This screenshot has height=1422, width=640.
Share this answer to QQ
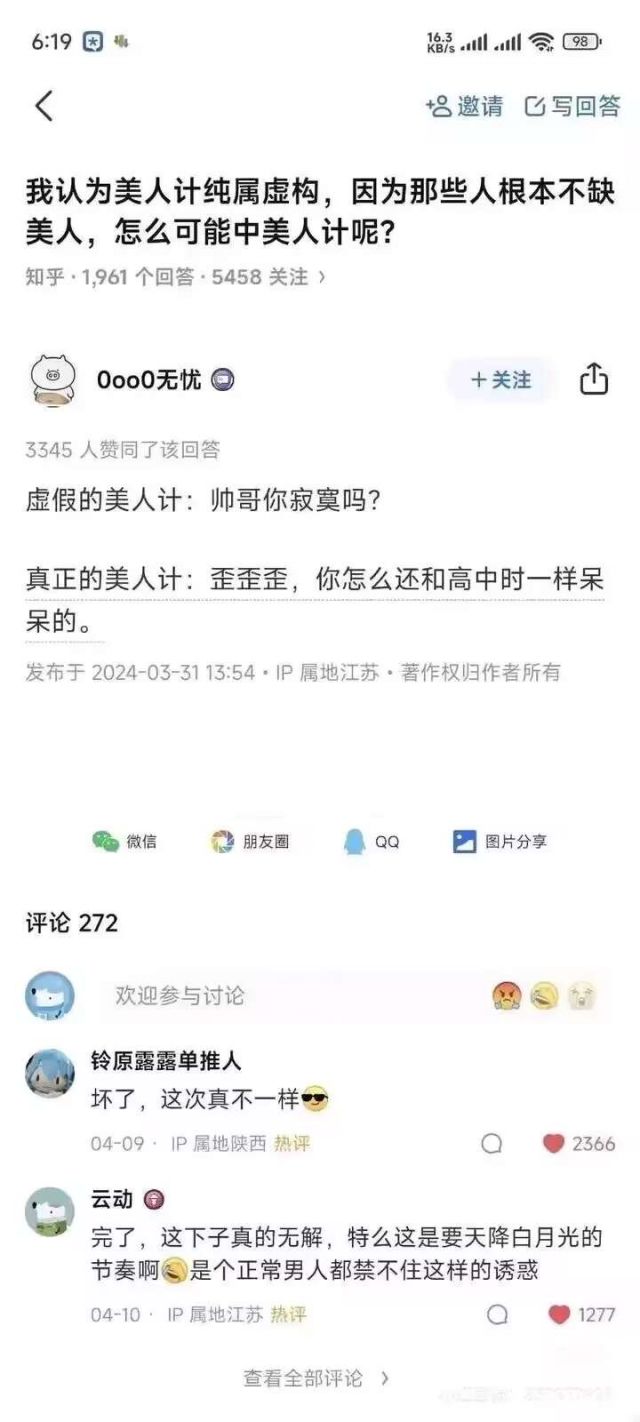click(x=370, y=842)
